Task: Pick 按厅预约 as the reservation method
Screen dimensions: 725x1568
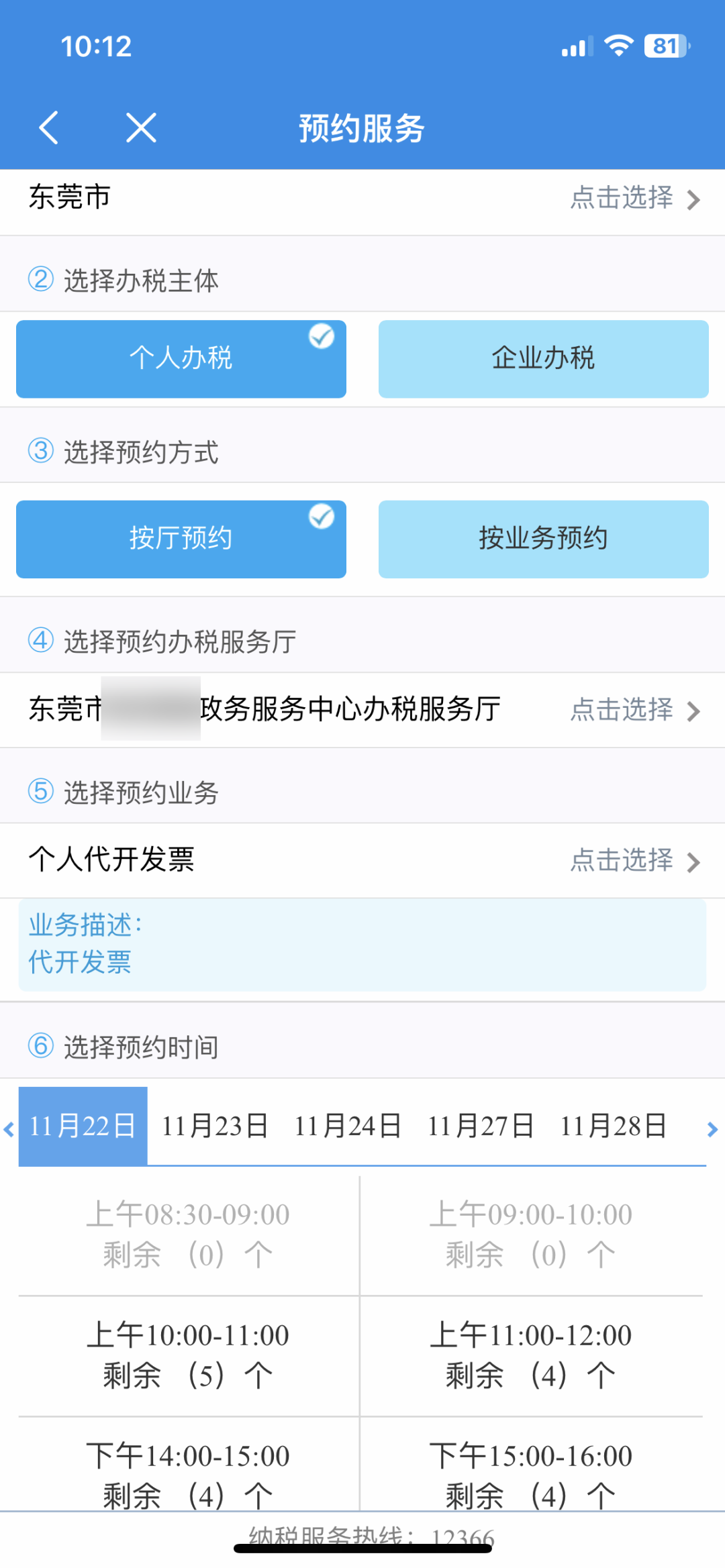Action: [x=181, y=539]
